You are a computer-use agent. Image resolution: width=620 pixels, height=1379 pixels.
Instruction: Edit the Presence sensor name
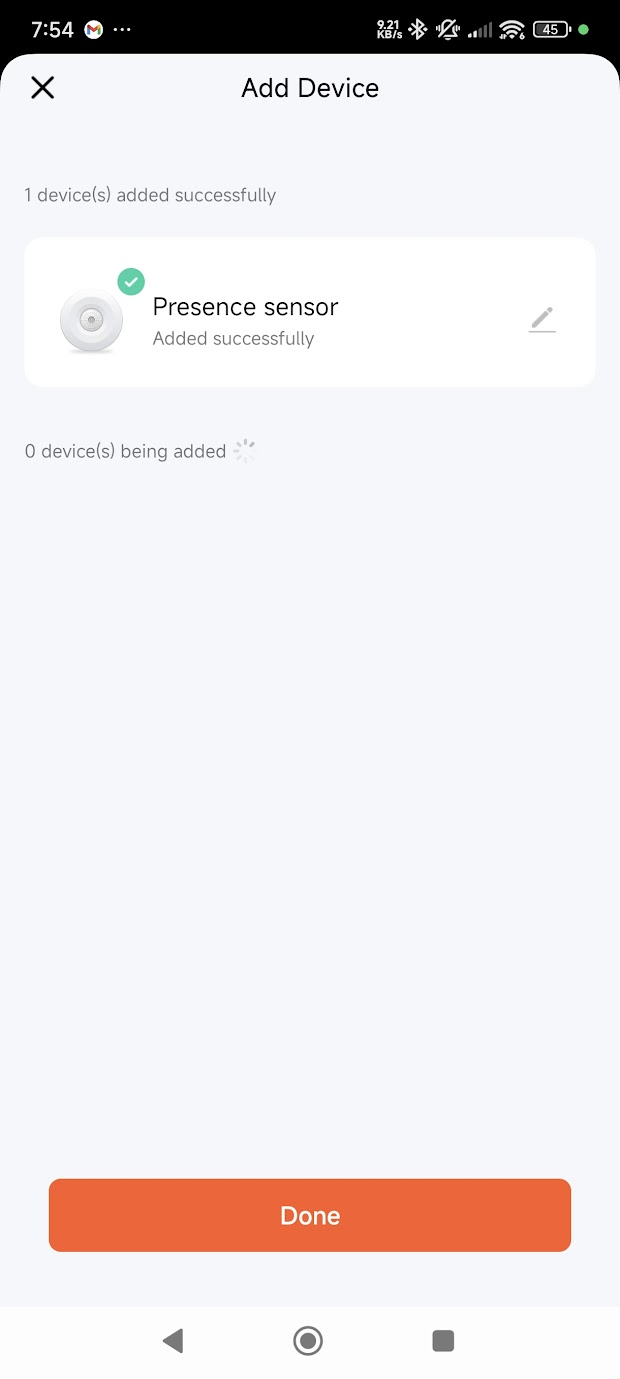(542, 319)
